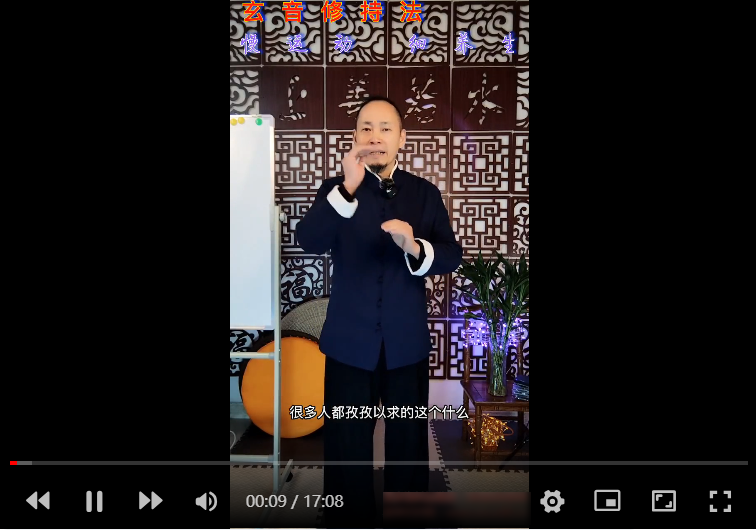Open the playback settings gear
Screen dimensions: 756x530
point(552,501)
